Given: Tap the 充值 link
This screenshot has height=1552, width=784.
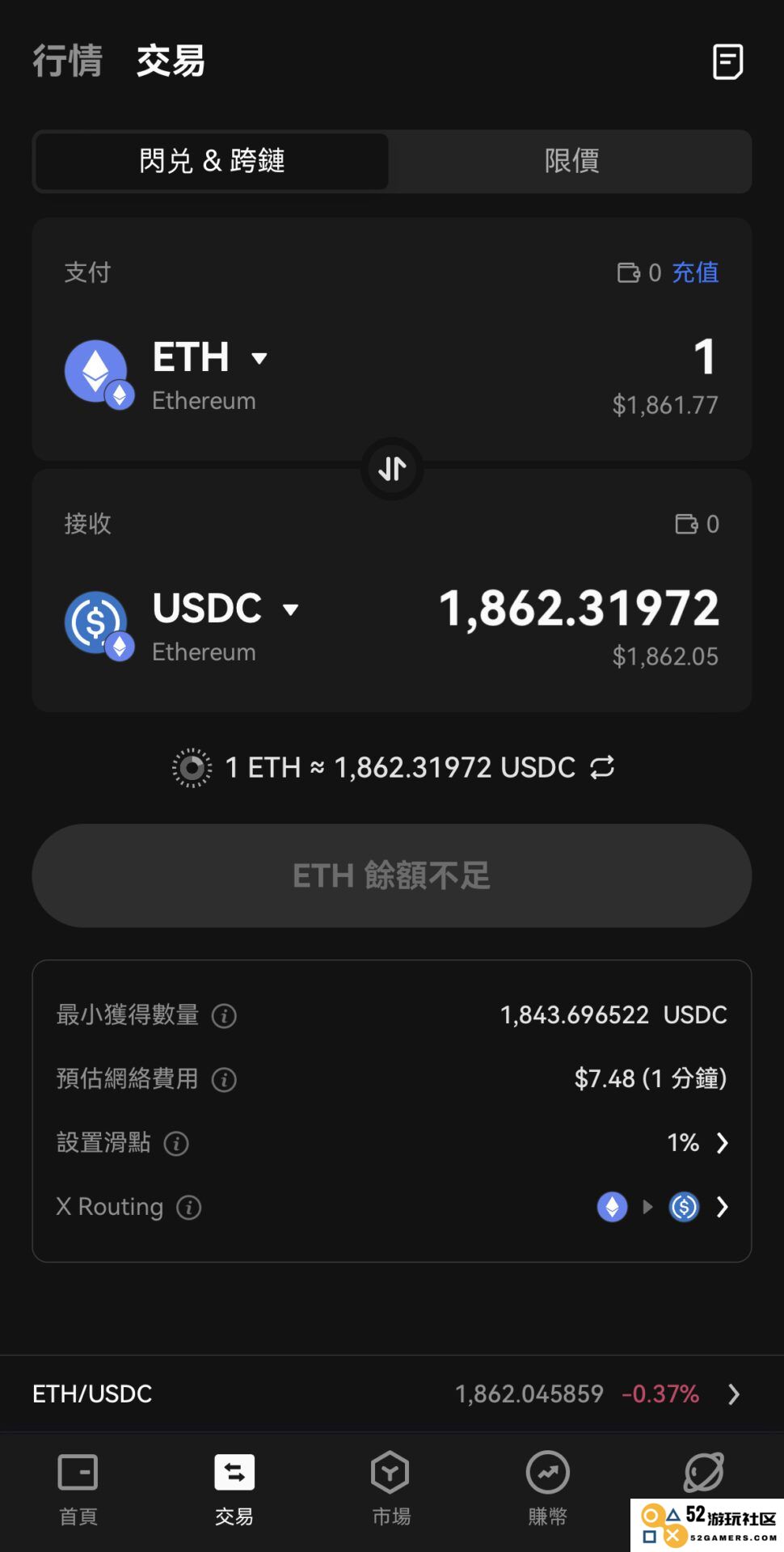Looking at the screenshot, I should pos(696,272).
